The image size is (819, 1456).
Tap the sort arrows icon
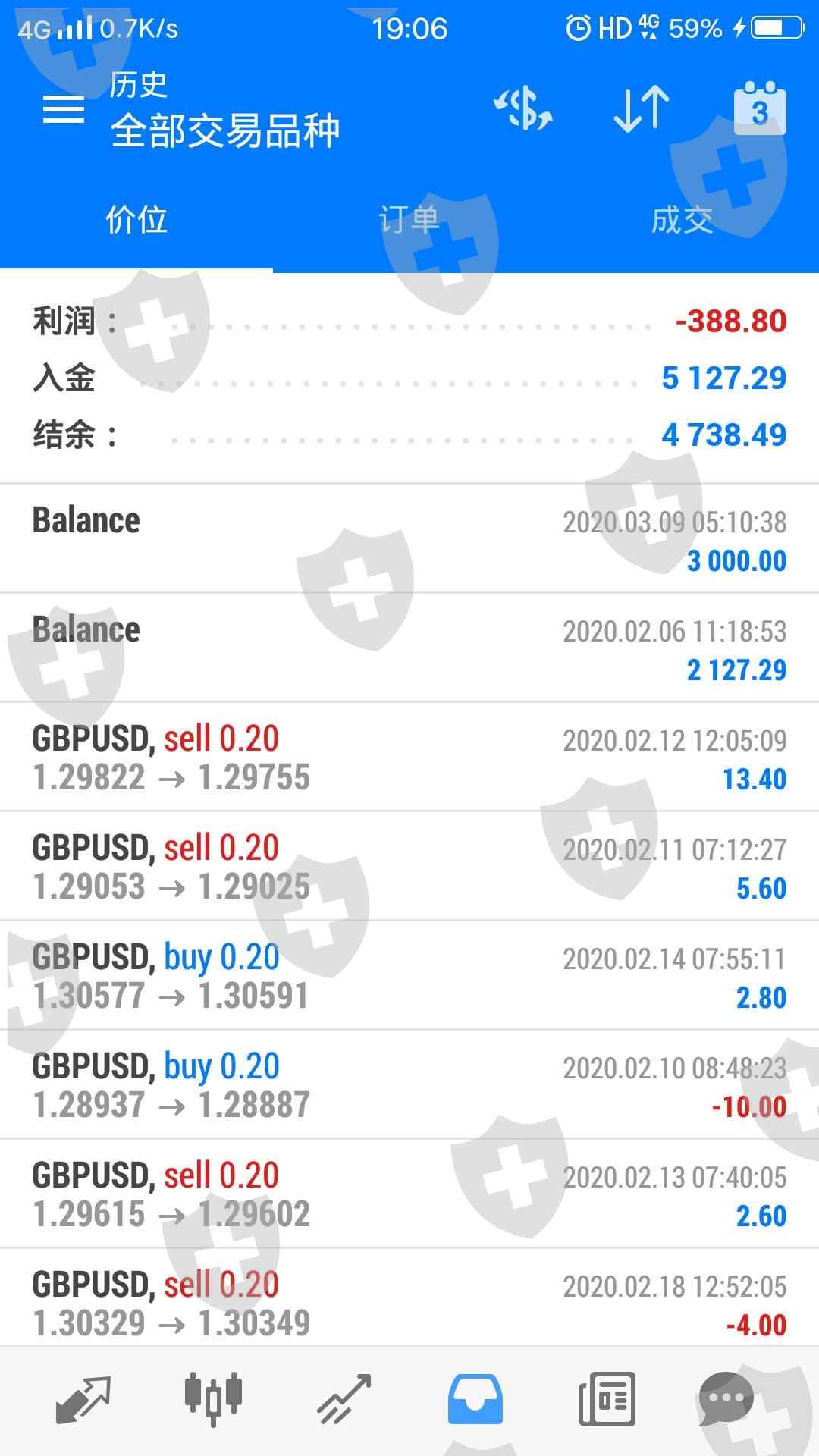click(x=641, y=109)
